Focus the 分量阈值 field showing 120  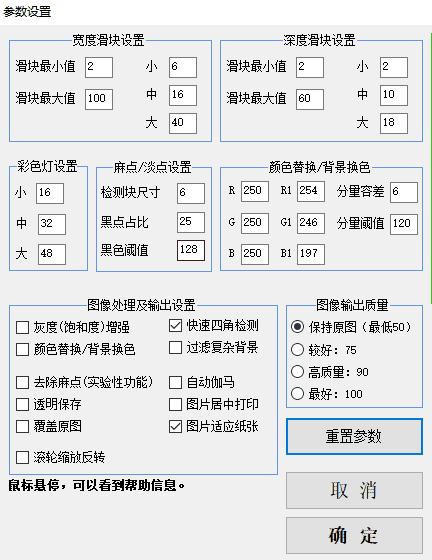[403, 224]
